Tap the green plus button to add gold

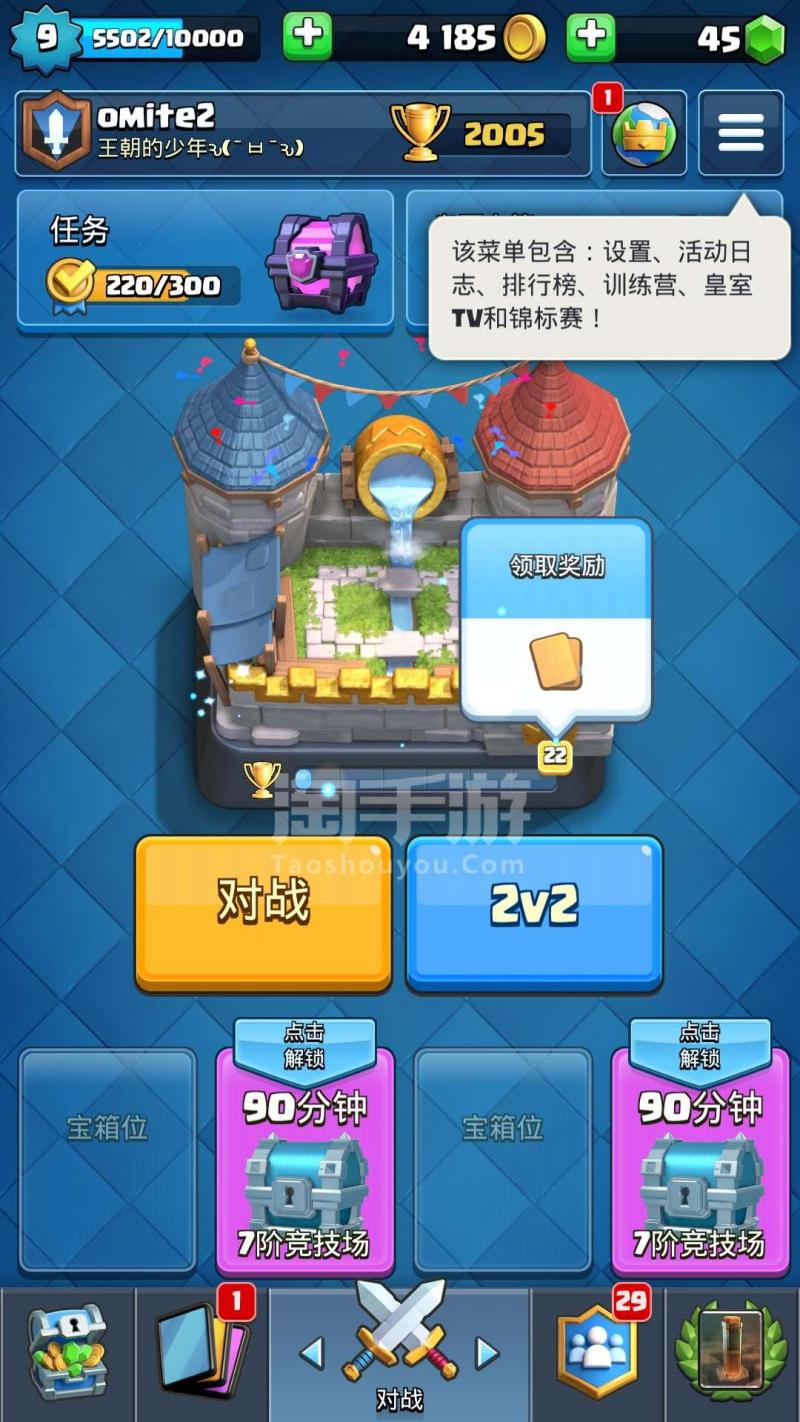pyautogui.click(x=307, y=37)
